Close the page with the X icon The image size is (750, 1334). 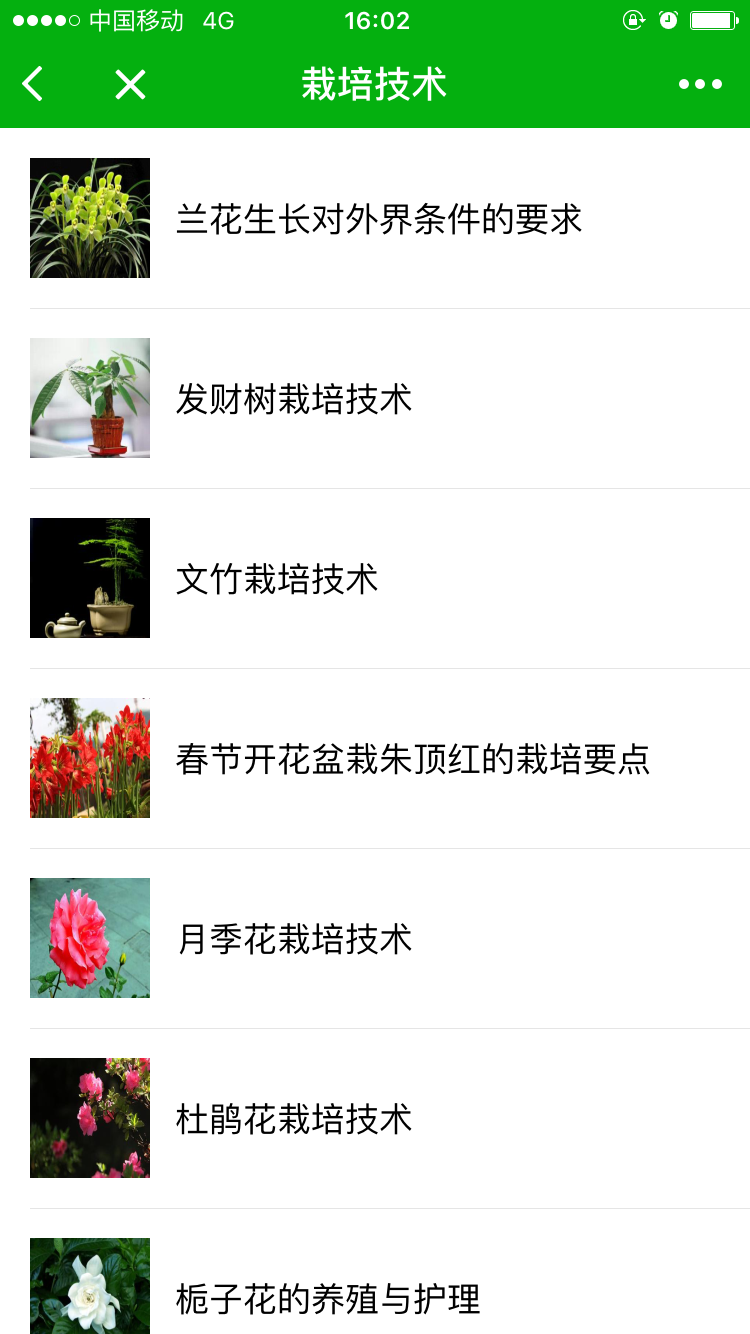[130, 85]
